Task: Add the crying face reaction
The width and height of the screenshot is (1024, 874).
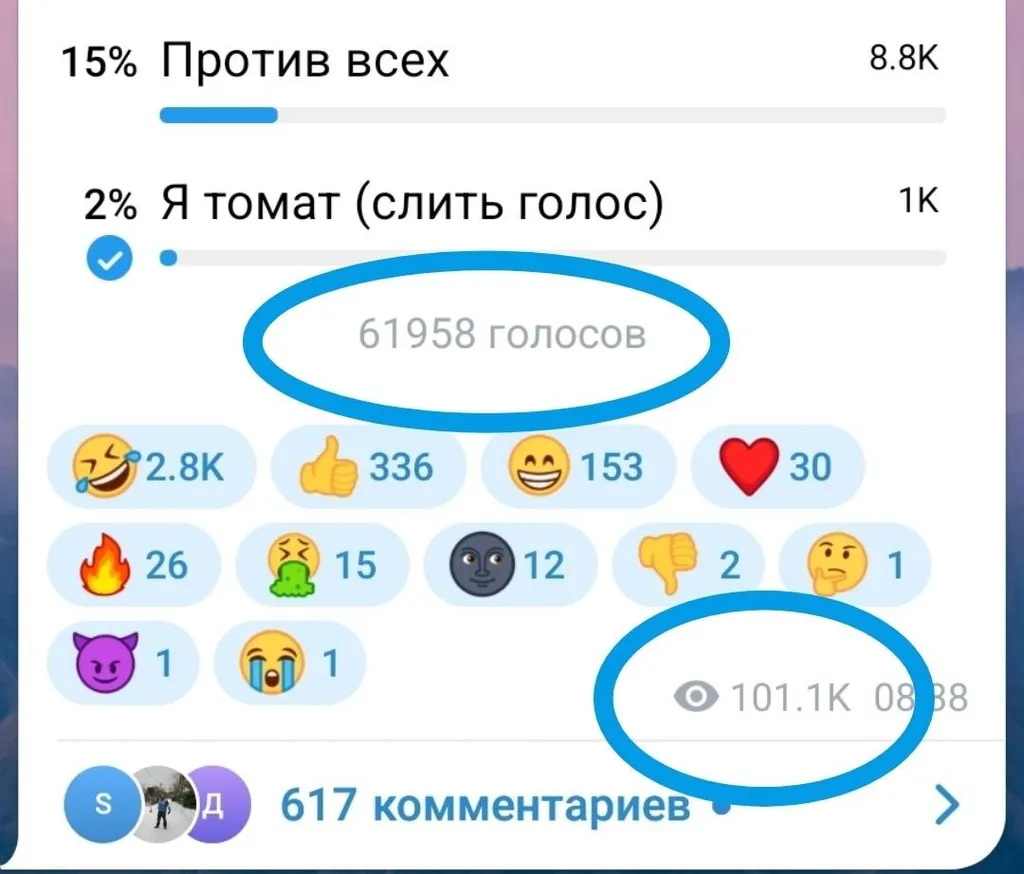Action: click(x=290, y=662)
